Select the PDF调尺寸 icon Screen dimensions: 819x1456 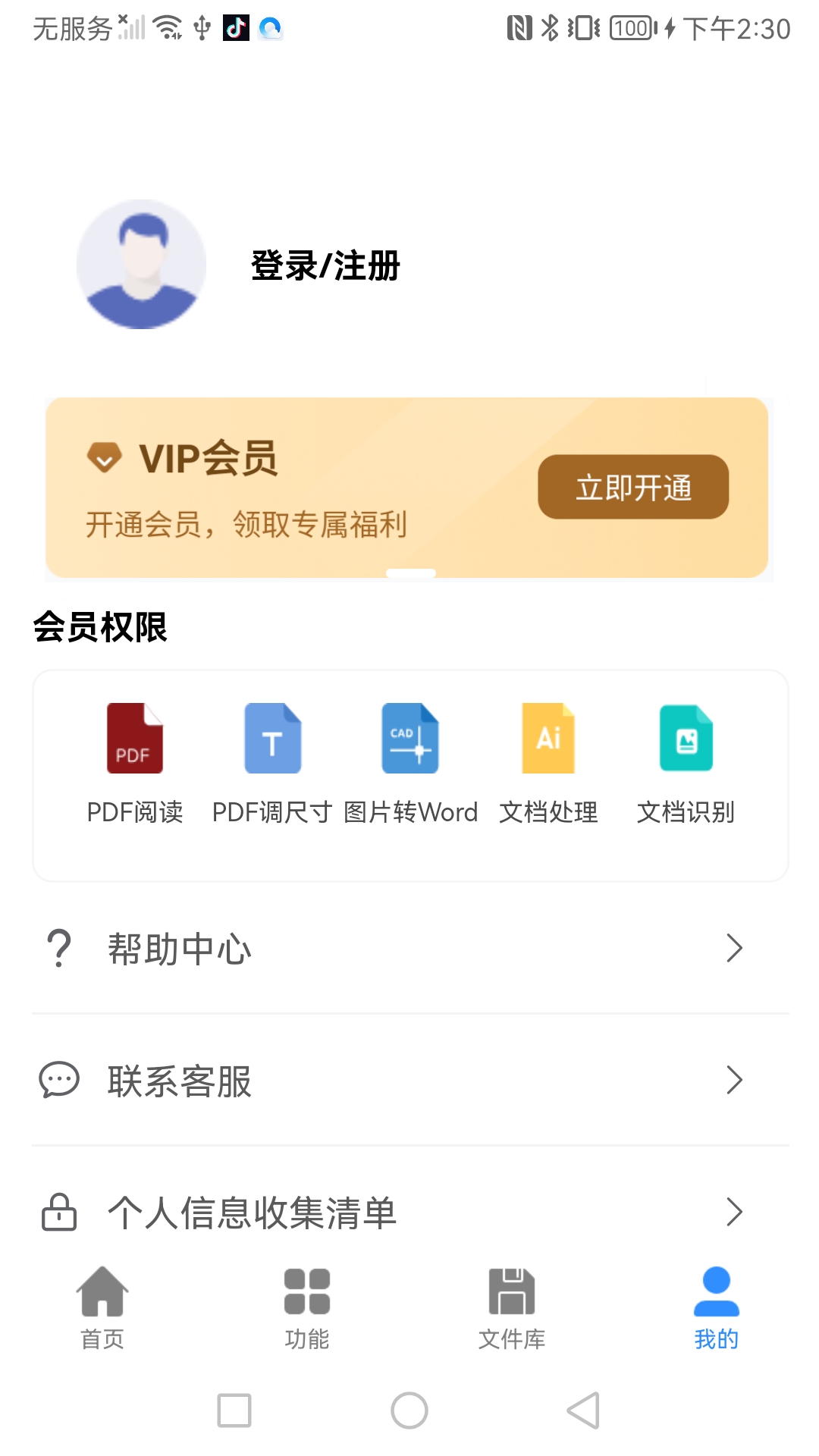(x=272, y=738)
